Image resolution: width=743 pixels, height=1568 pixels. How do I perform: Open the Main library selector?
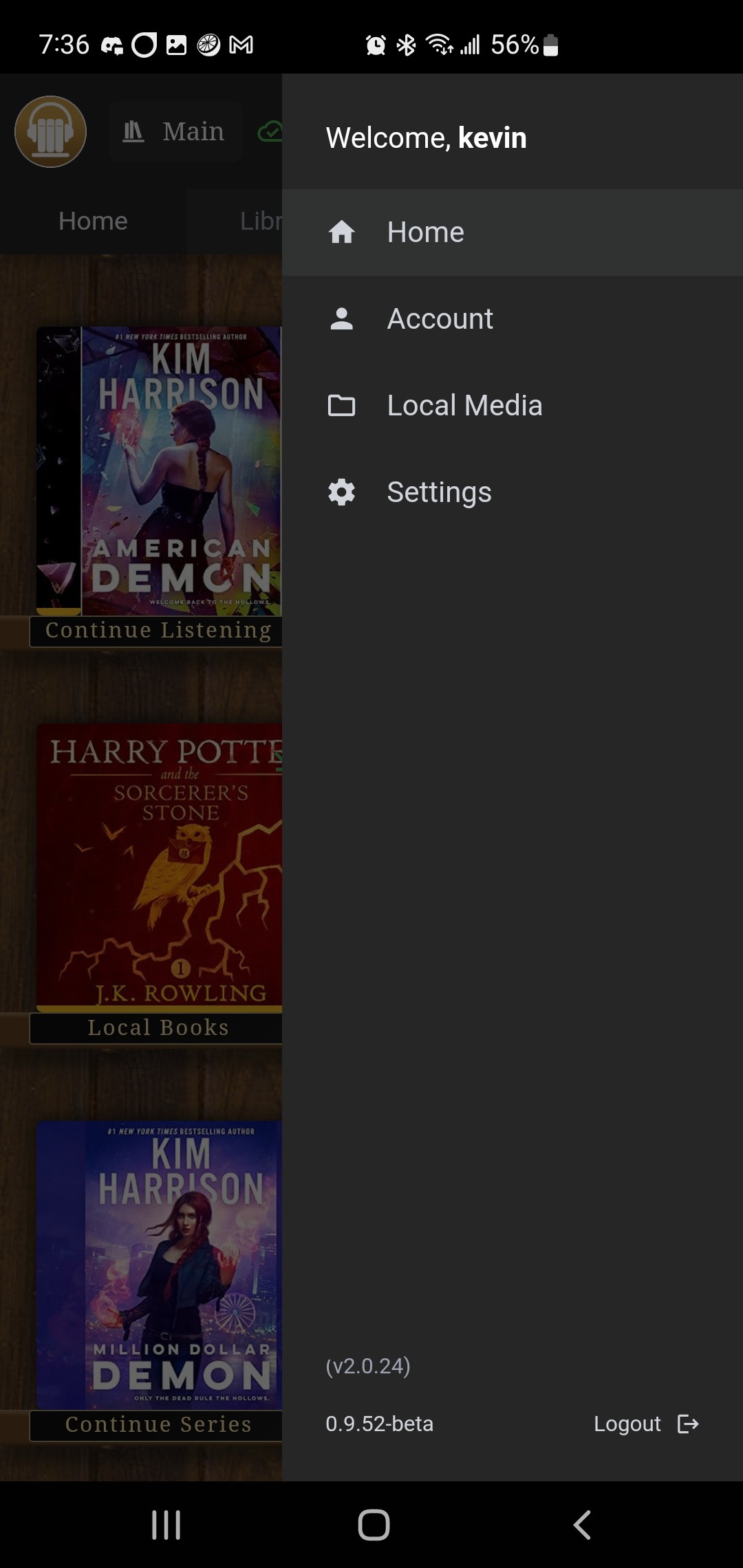(x=175, y=131)
